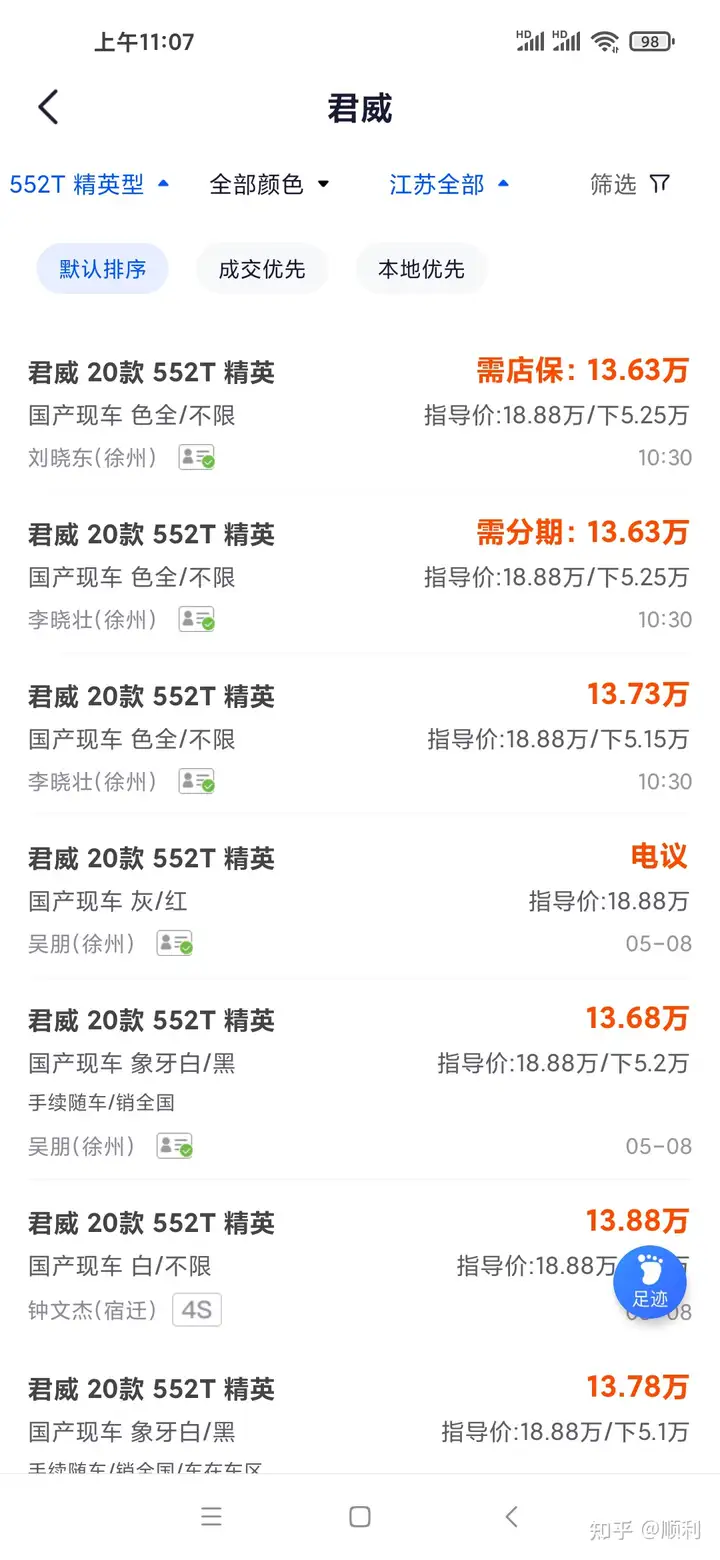The height and width of the screenshot is (1560, 720).
Task: Open 李晓壮's 13.73万 listing
Action: coord(360,737)
